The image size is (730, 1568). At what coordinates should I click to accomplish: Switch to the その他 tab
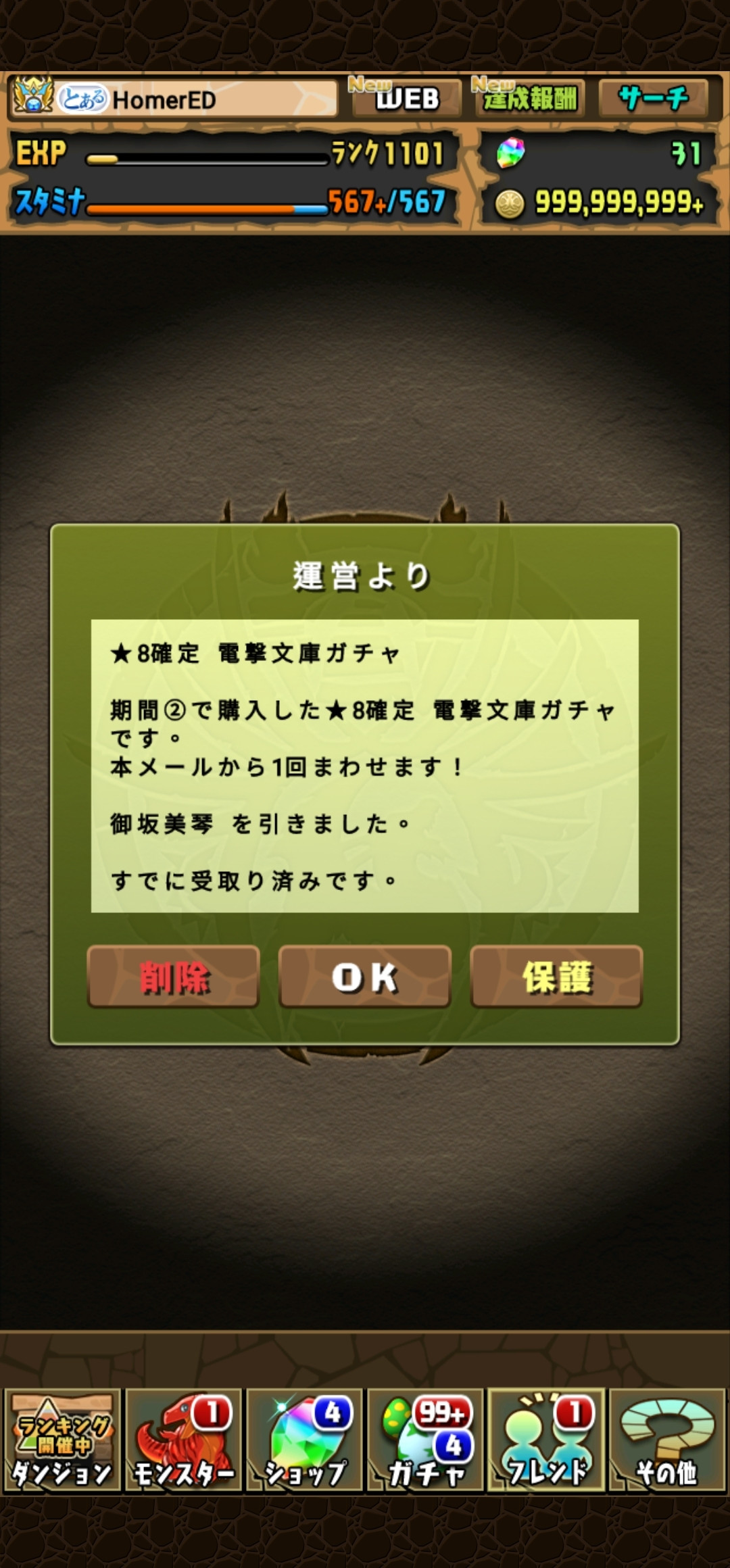(667, 1440)
